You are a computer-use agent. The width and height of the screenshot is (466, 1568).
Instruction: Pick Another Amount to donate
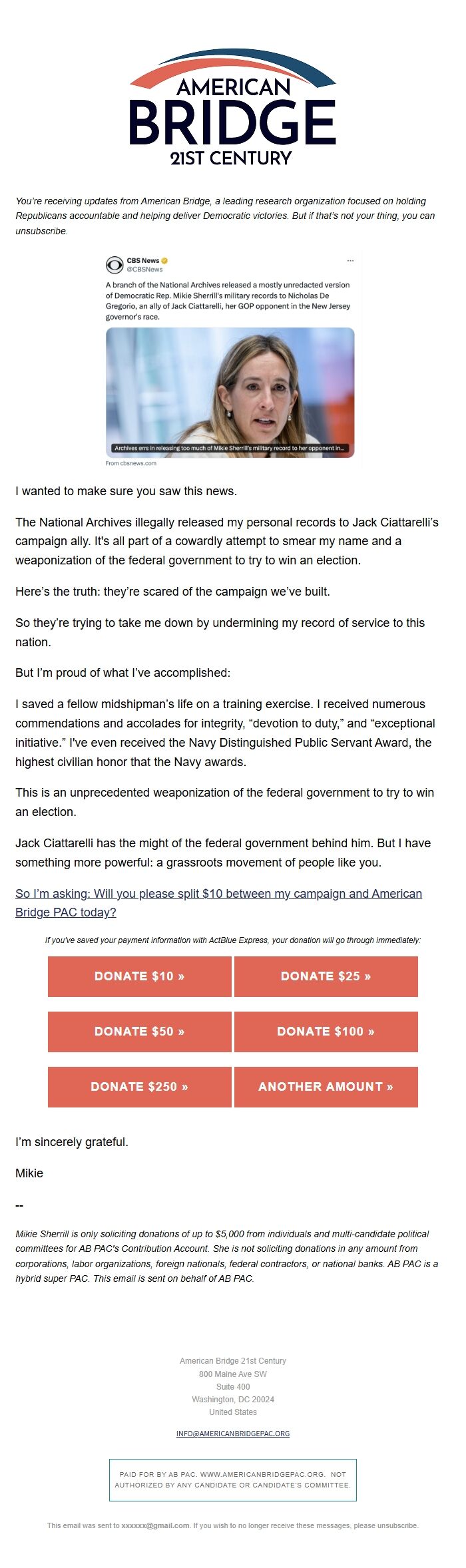(326, 1087)
